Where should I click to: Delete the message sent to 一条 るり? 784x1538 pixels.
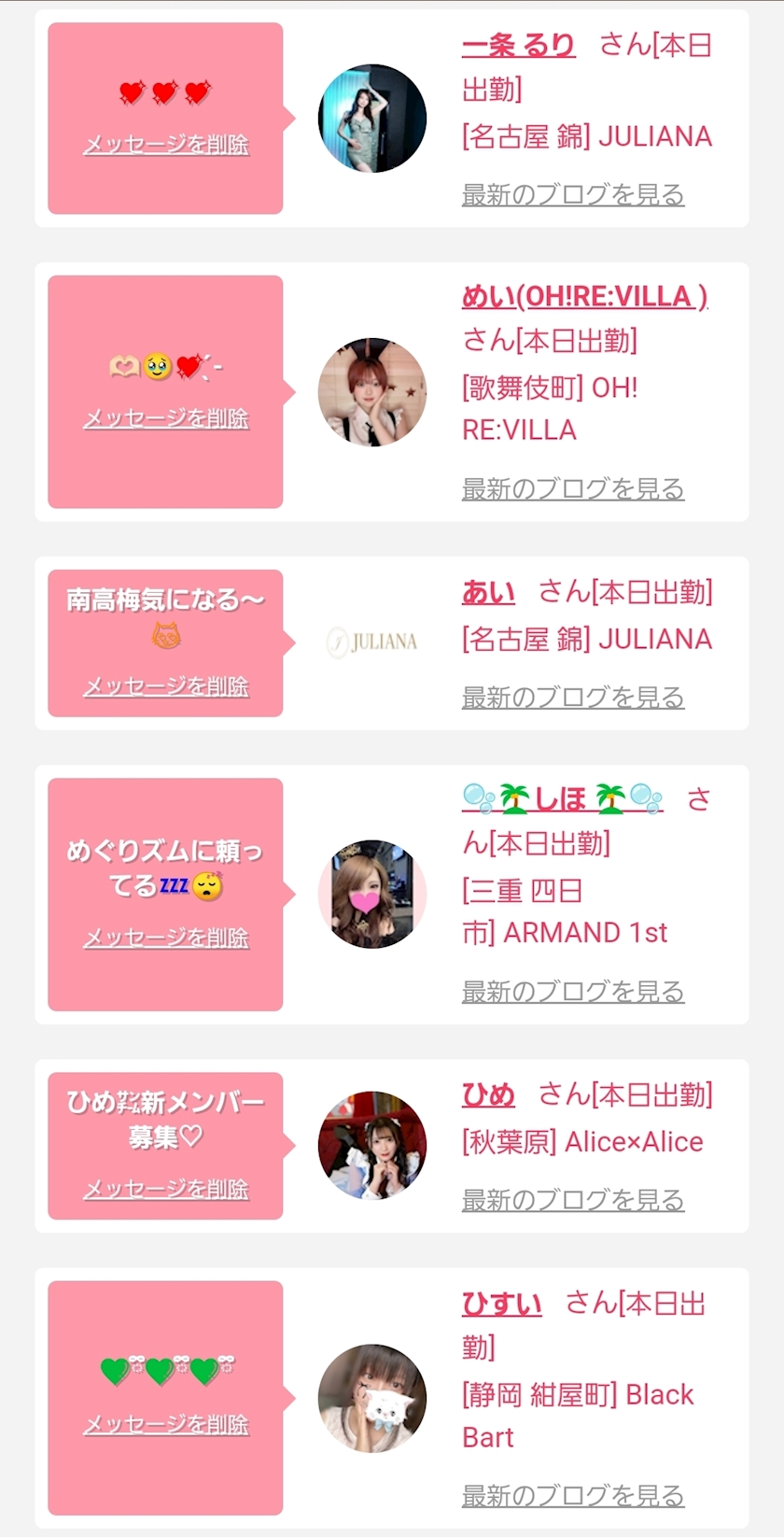pyautogui.click(x=166, y=144)
